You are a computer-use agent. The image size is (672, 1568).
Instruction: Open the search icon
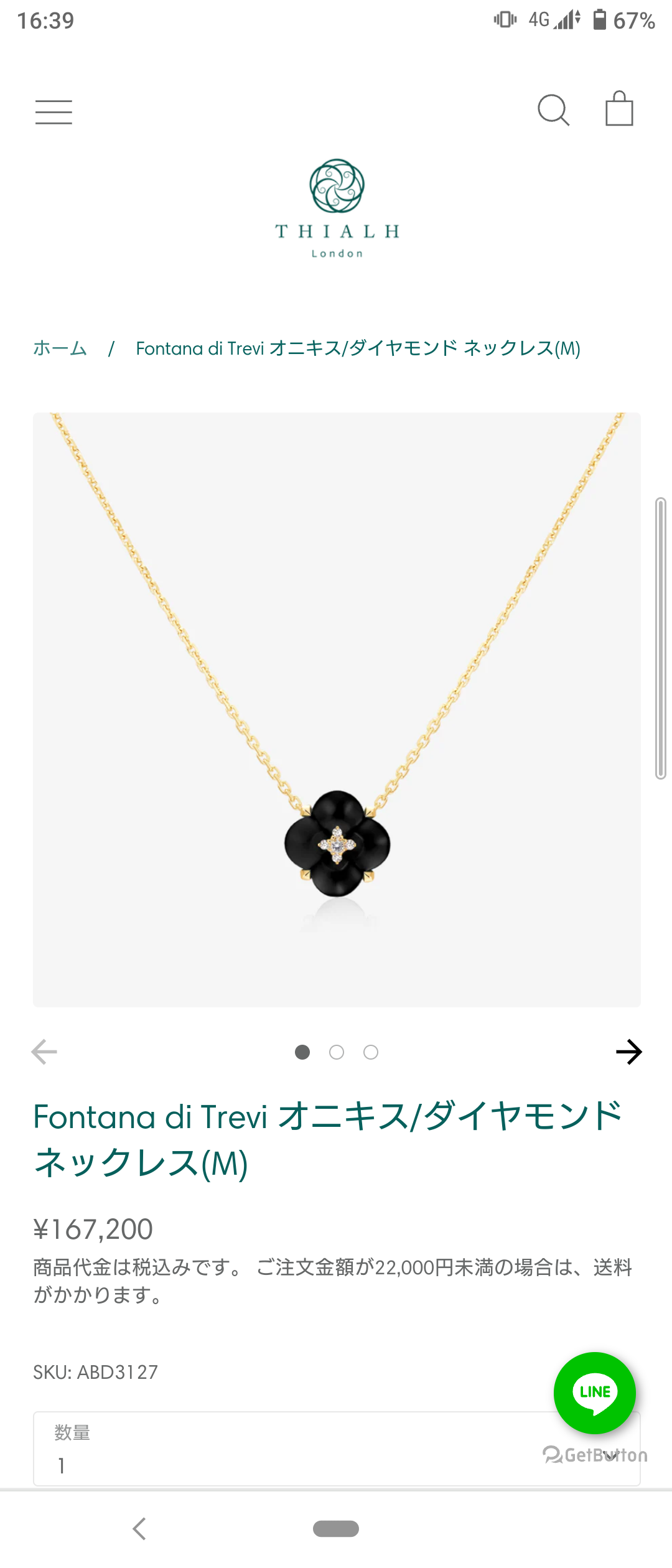pyautogui.click(x=553, y=111)
